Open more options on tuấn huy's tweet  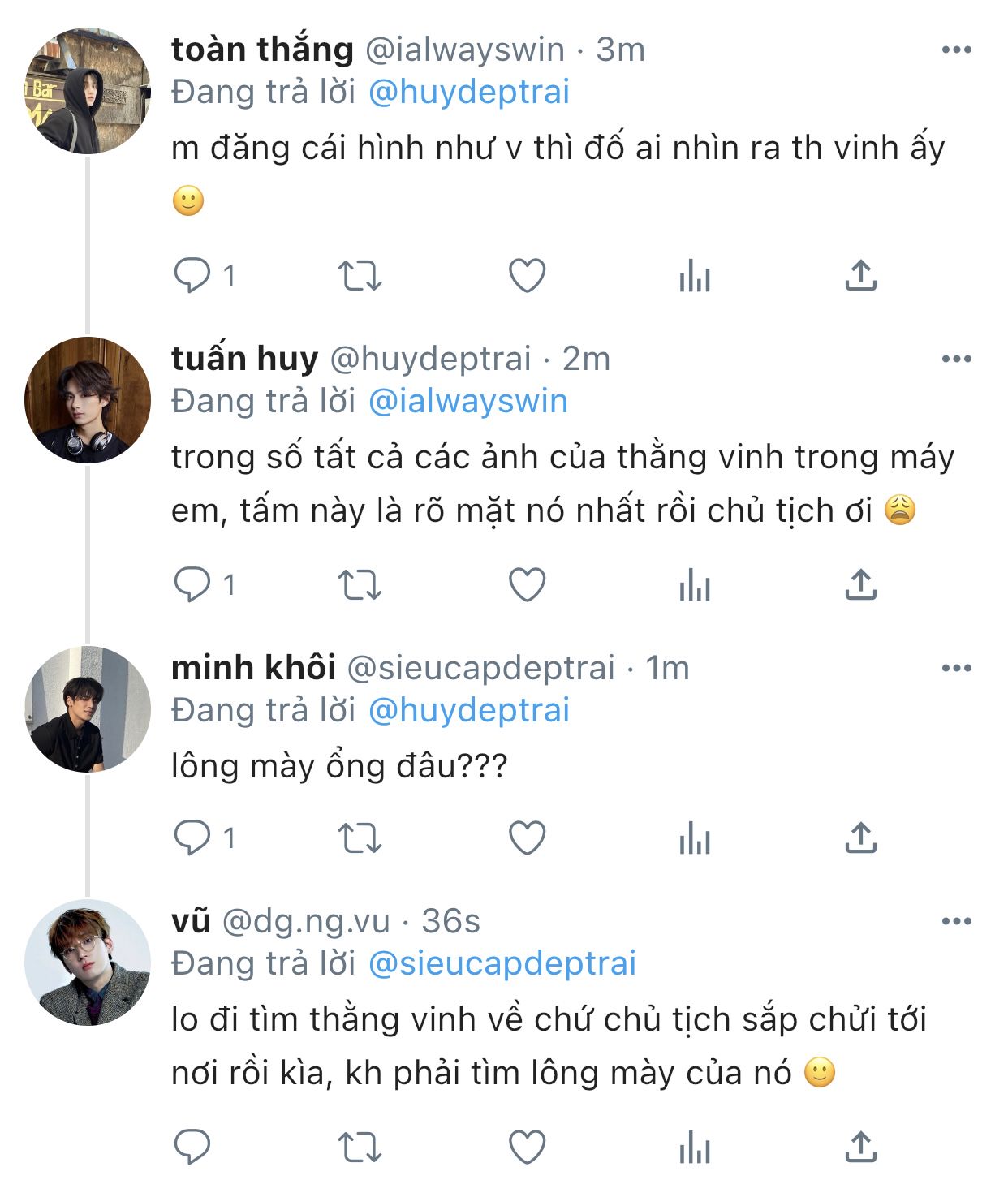pyautogui.click(x=956, y=359)
